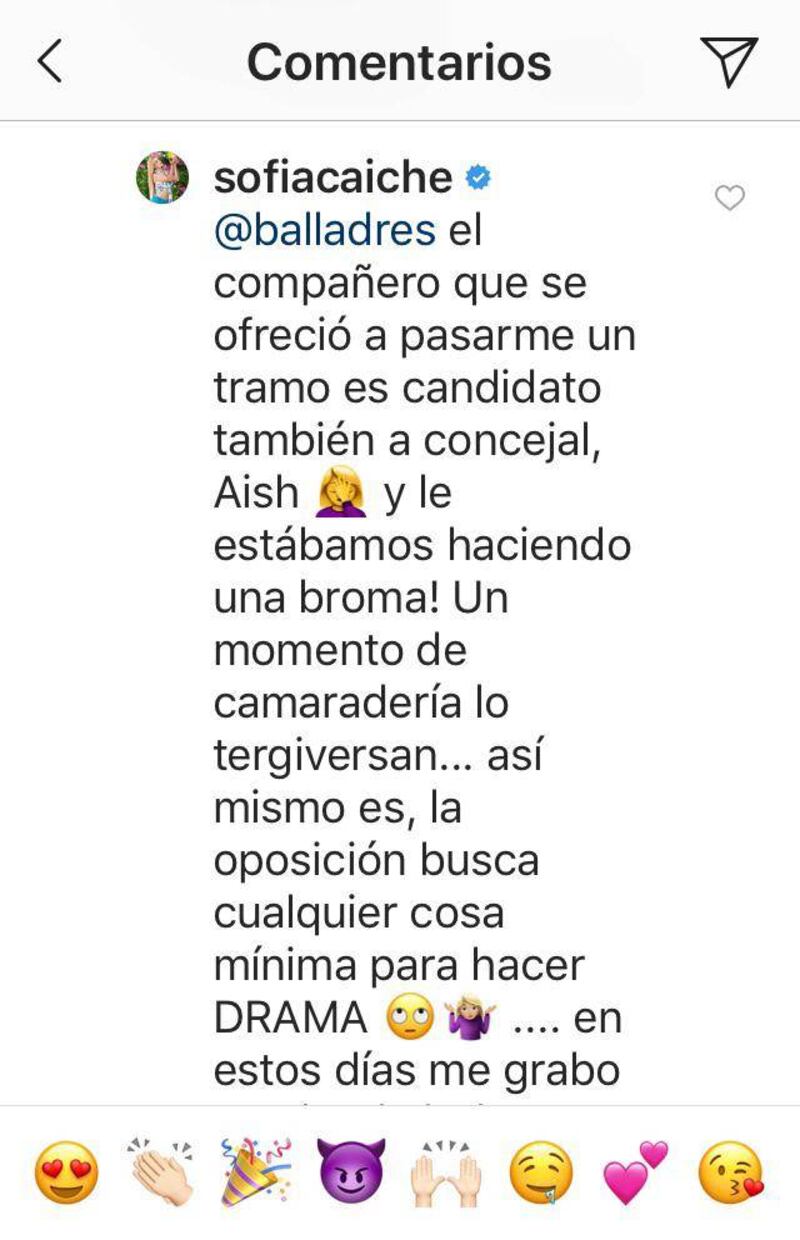The image size is (800, 1240).
Task: Like sofiacaiche's comment
Action: [730, 199]
